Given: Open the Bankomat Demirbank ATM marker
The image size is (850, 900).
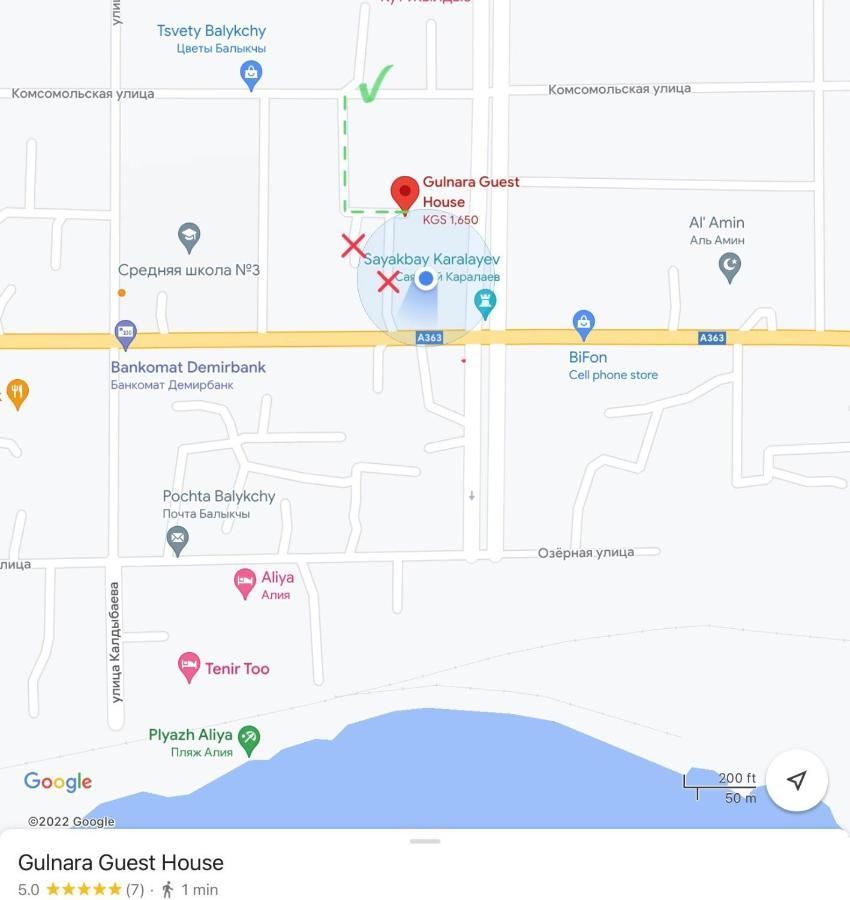Looking at the screenshot, I should click(125, 334).
